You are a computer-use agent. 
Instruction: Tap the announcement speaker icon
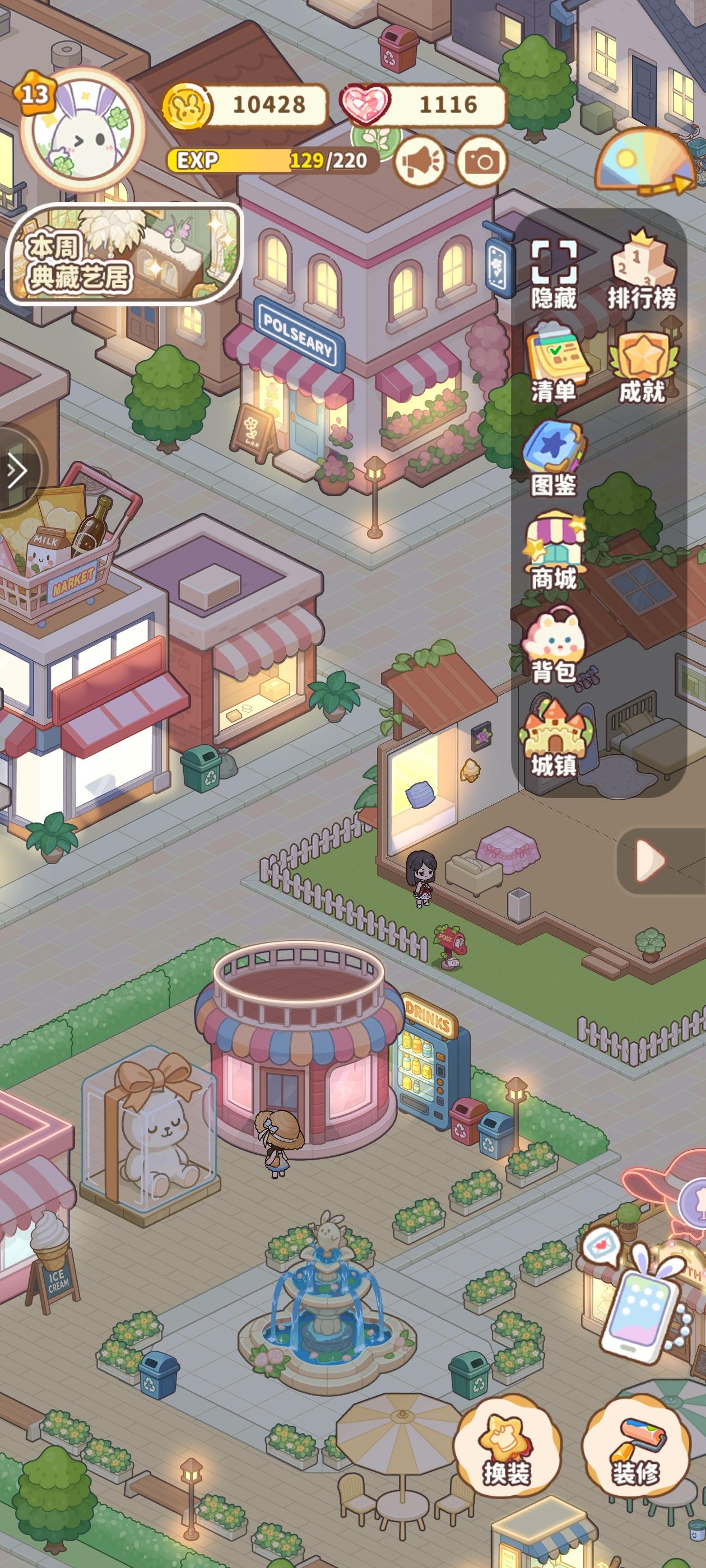click(421, 160)
